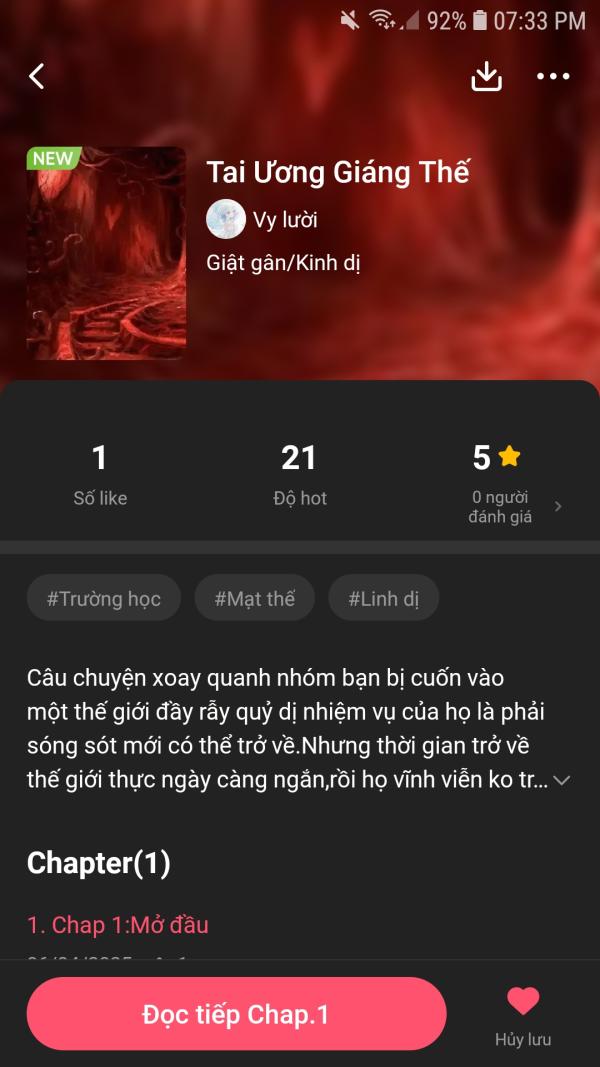View ratings via the 5-star chevron
The image size is (600, 1067).
pyautogui.click(x=559, y=506)
